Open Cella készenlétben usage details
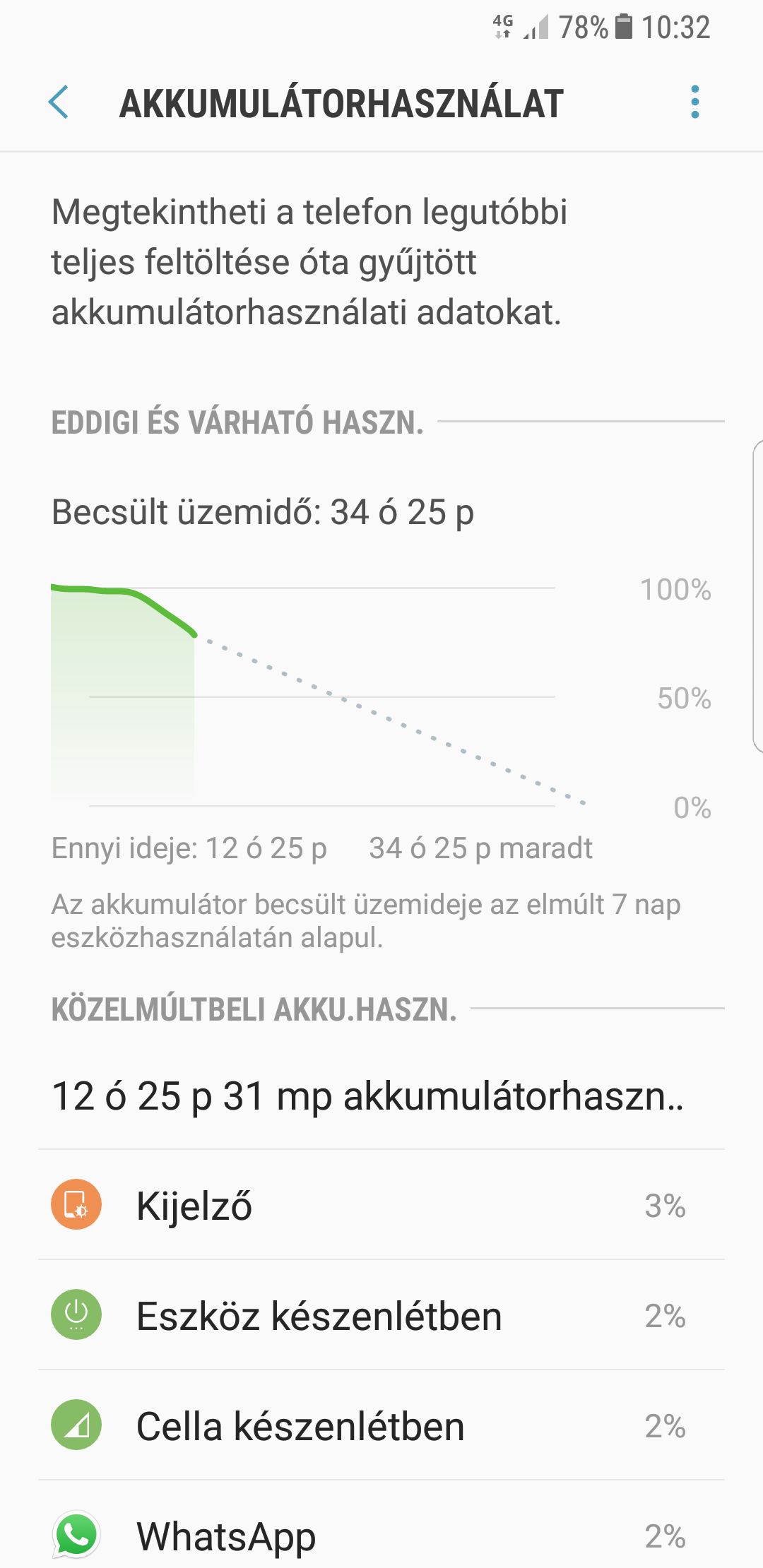This screenshot has width=763, height=1568. pyautogui.click(x=381, y=1425)
